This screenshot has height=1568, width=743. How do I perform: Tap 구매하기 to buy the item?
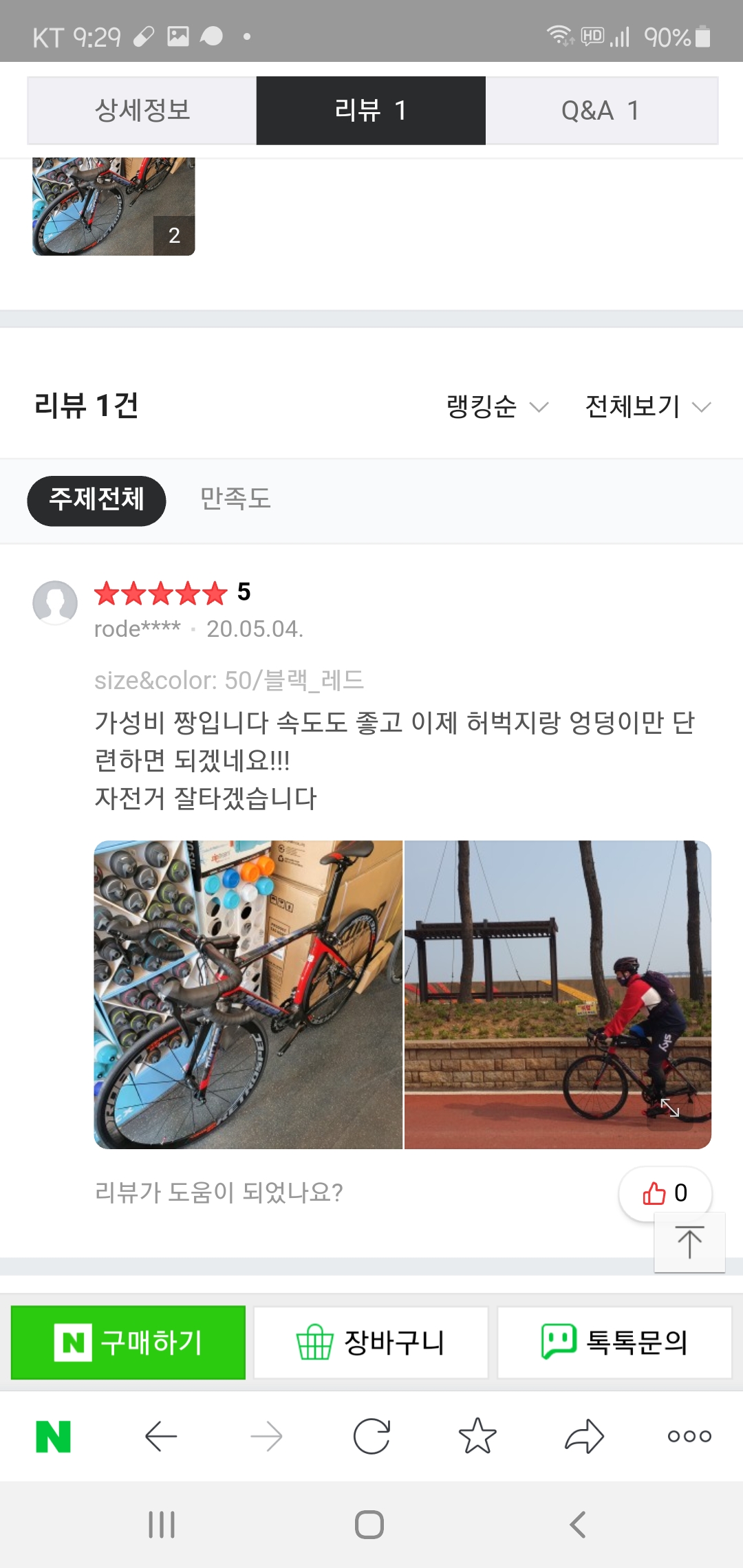(129, 1342)
